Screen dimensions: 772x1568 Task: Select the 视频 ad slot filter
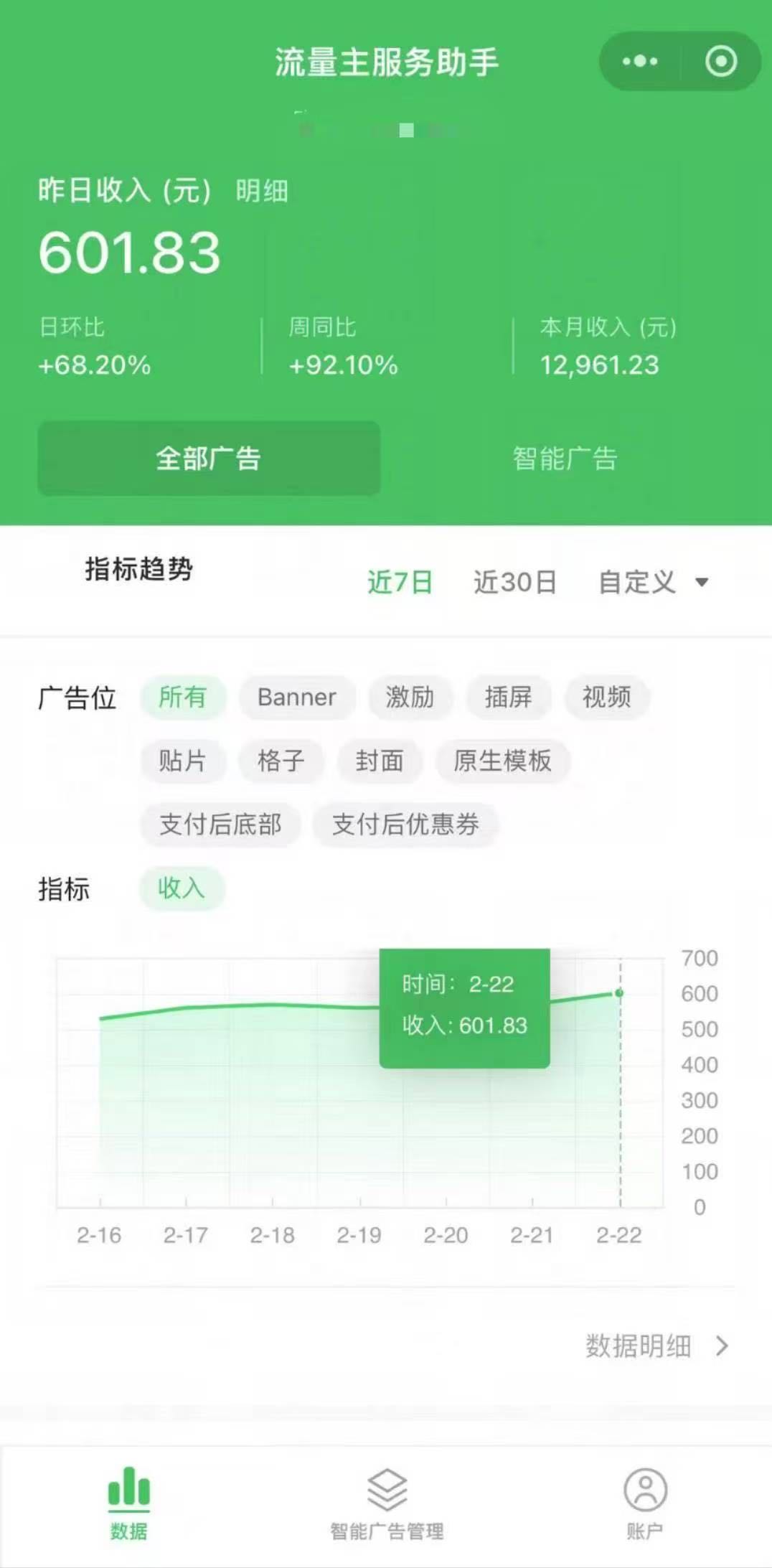pos(606,697)
